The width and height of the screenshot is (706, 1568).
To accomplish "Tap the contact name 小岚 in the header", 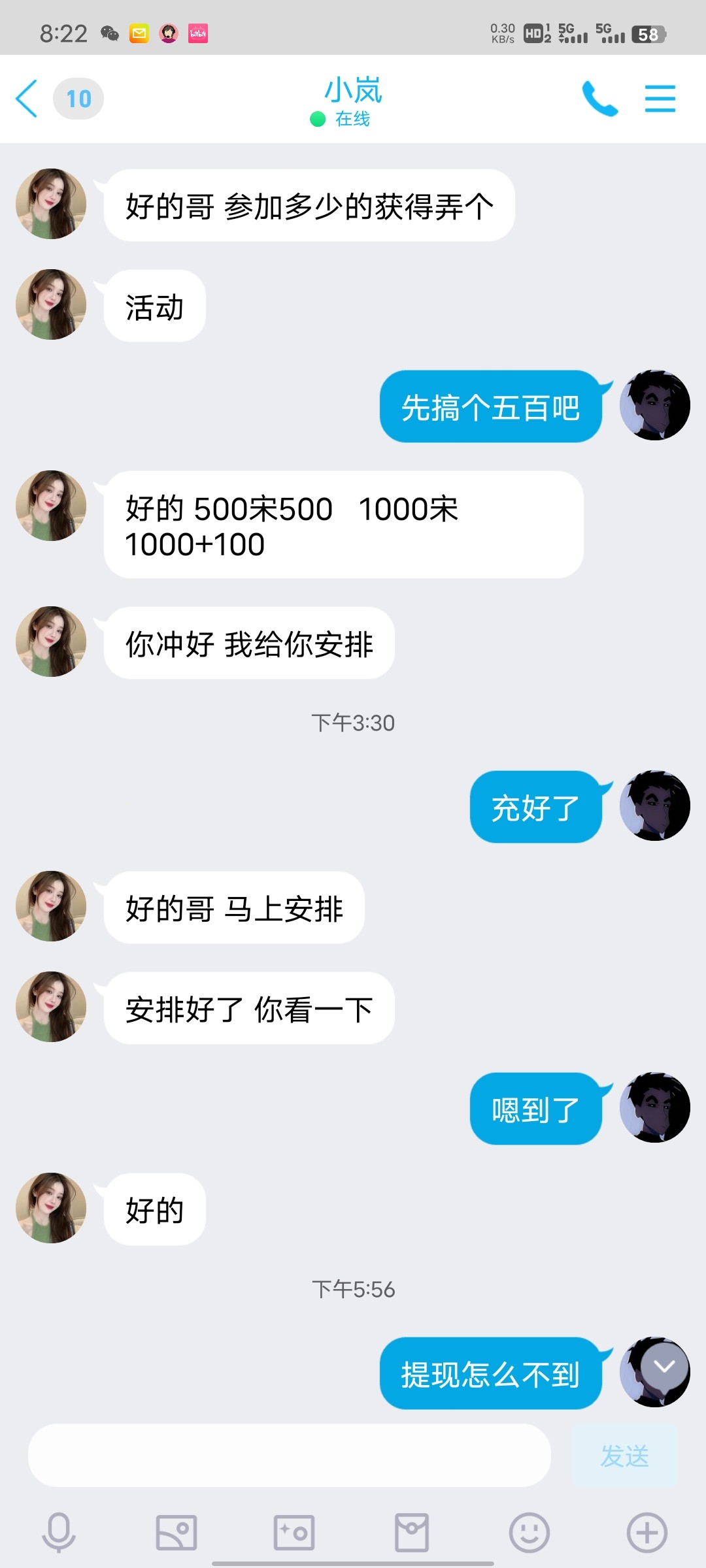I will pyautogui.click(x=353, y=91).
